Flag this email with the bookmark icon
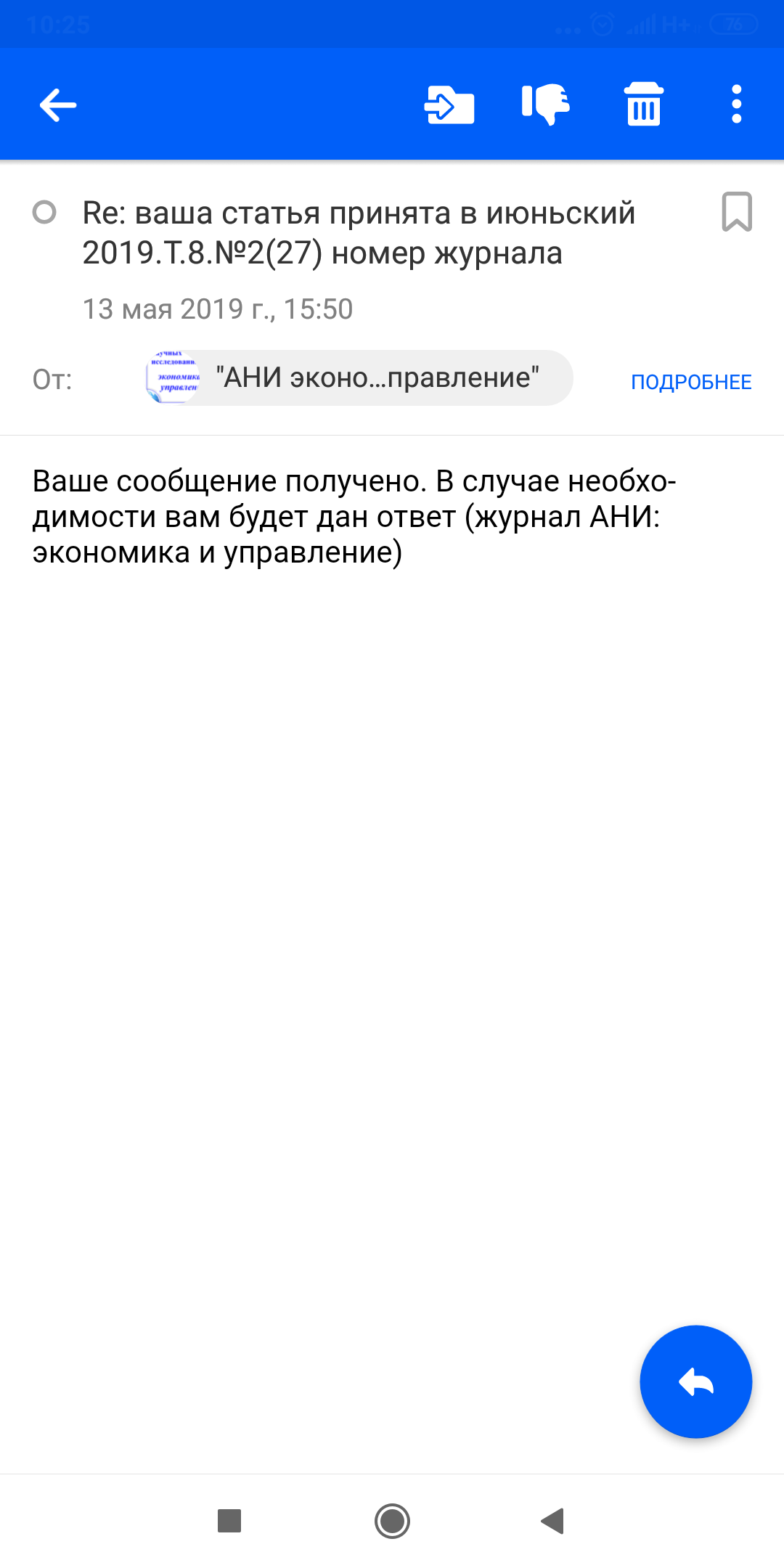The width and height of the screenshot is (784, 1568). point(737,212)
